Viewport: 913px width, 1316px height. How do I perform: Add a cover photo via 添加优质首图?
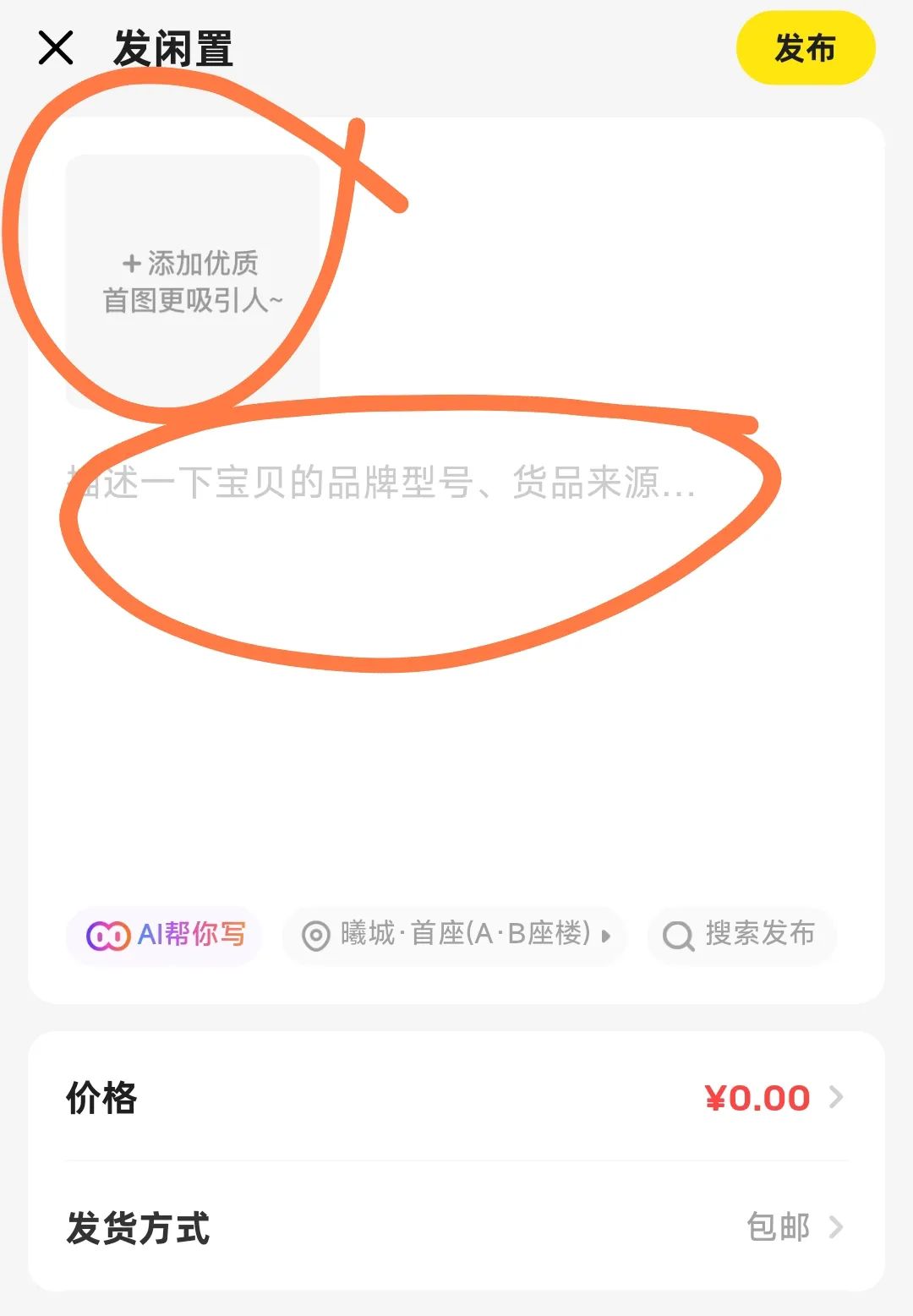point(193,281)
